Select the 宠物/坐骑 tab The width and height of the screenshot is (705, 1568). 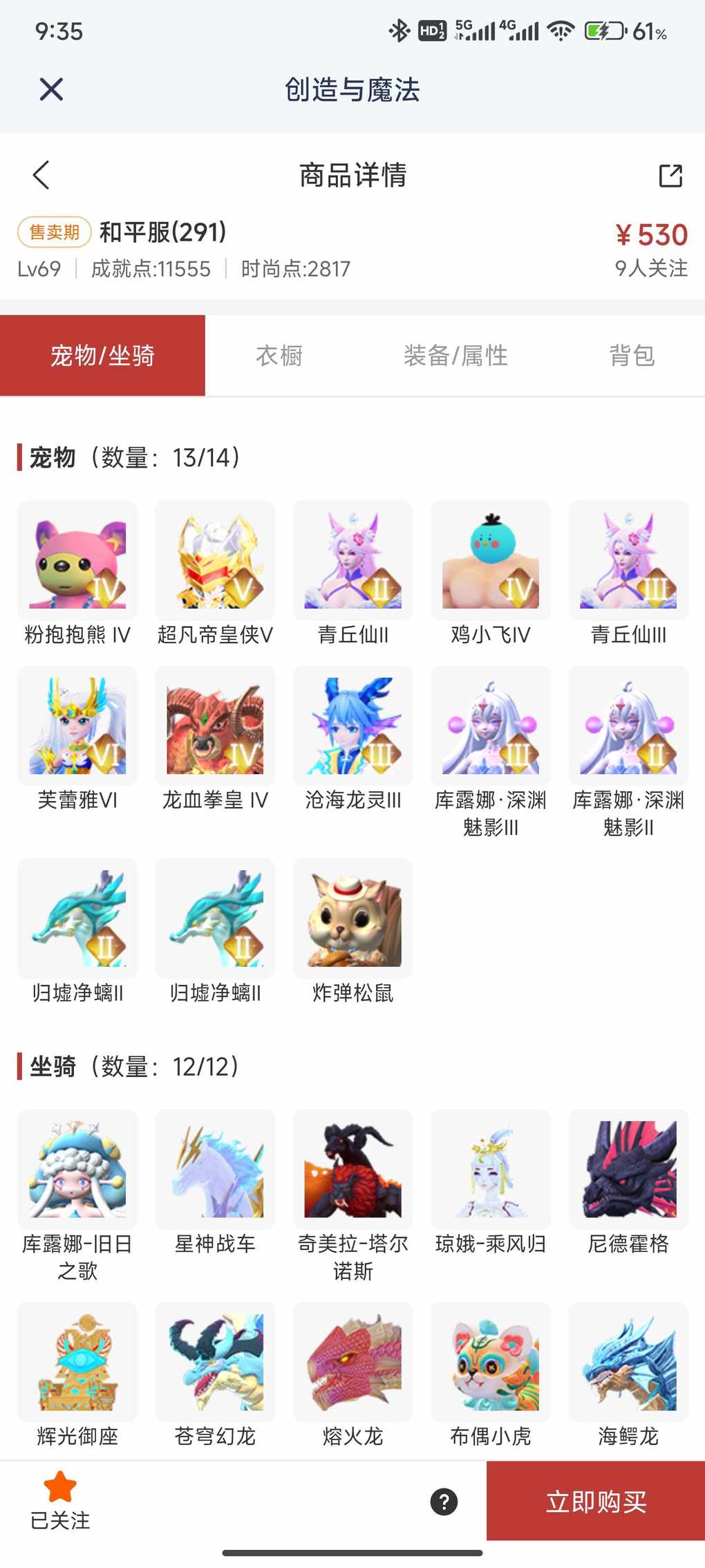[x=102, y=356]
